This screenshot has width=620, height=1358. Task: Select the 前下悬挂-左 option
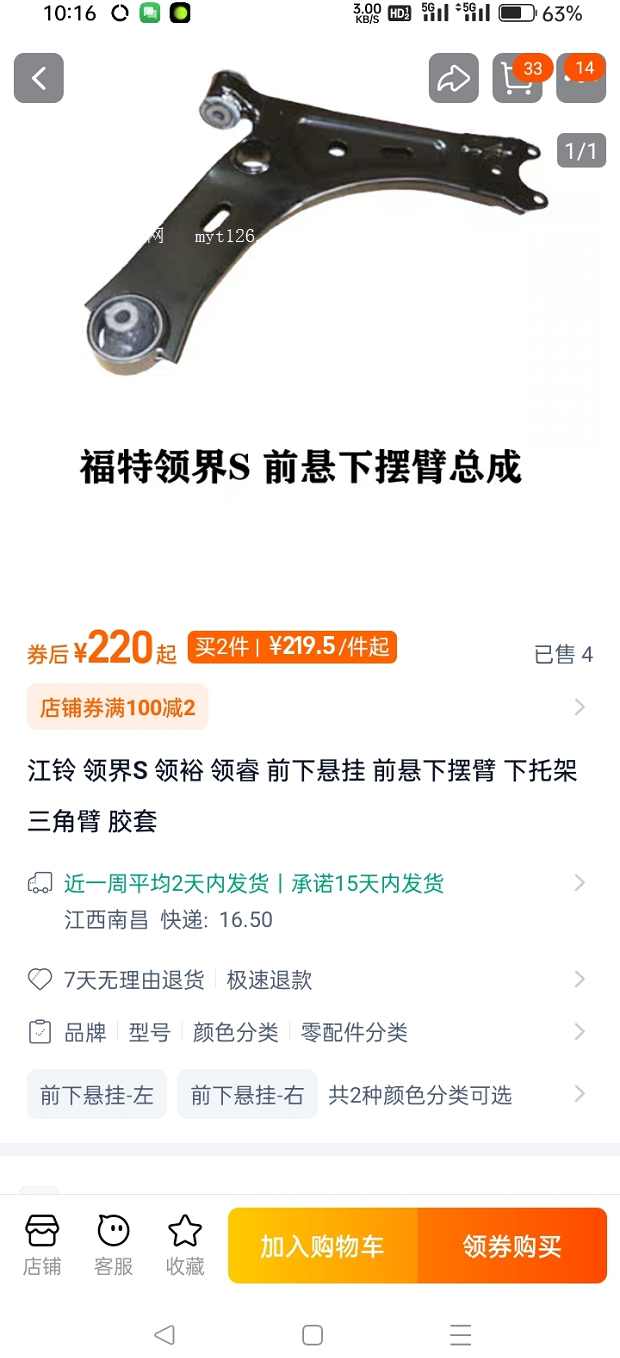coord(97,1095)
